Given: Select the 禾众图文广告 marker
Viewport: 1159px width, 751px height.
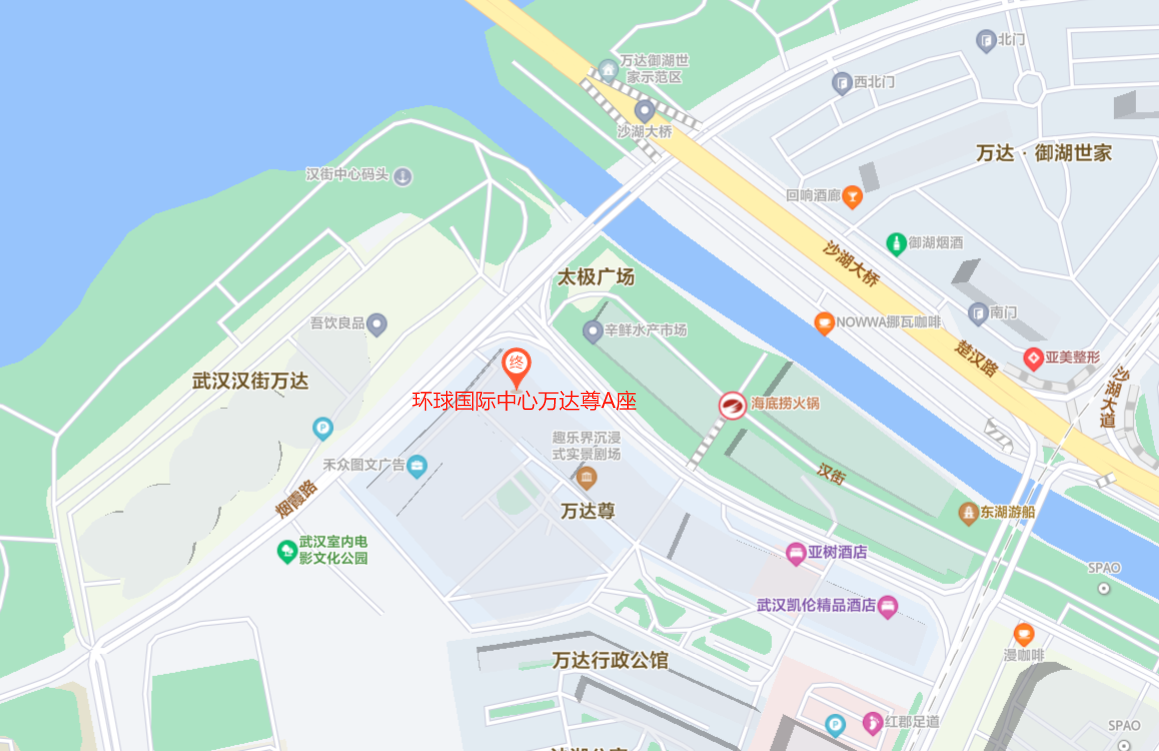Looking at the screenshot, I should click(416, 465).
